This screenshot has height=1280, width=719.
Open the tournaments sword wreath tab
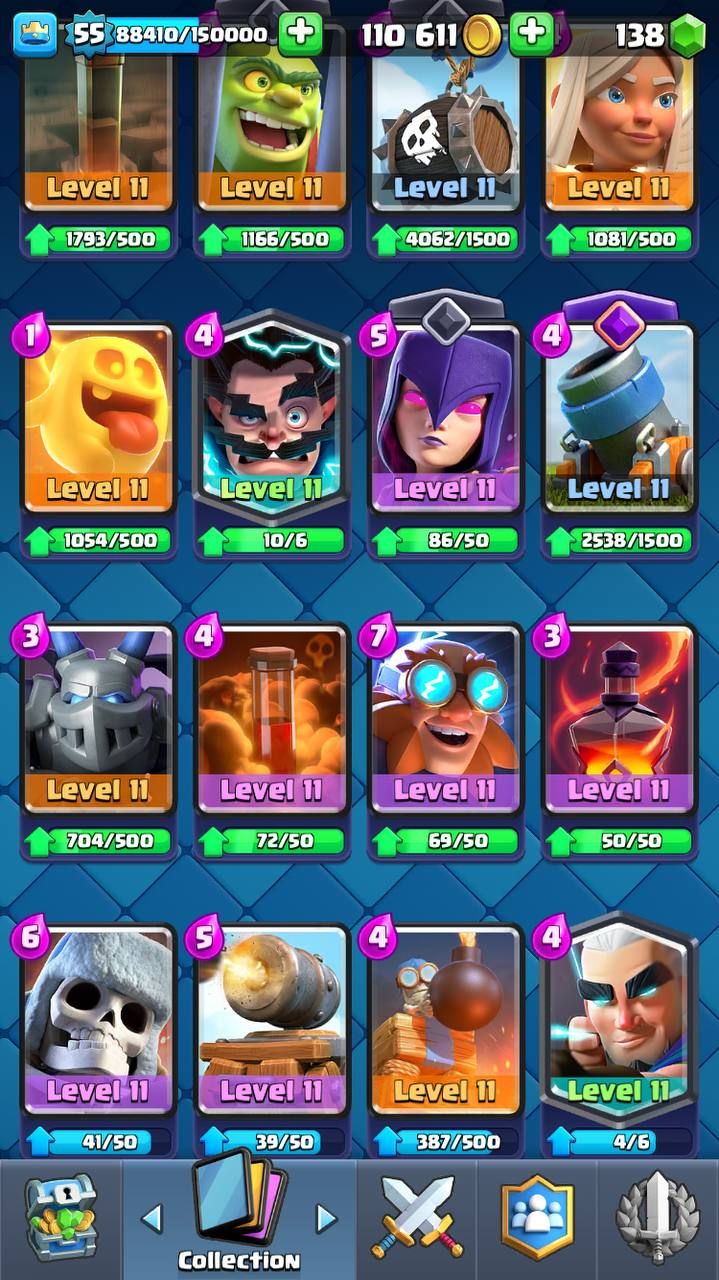pyautogui.click(x=657, y=1220)
